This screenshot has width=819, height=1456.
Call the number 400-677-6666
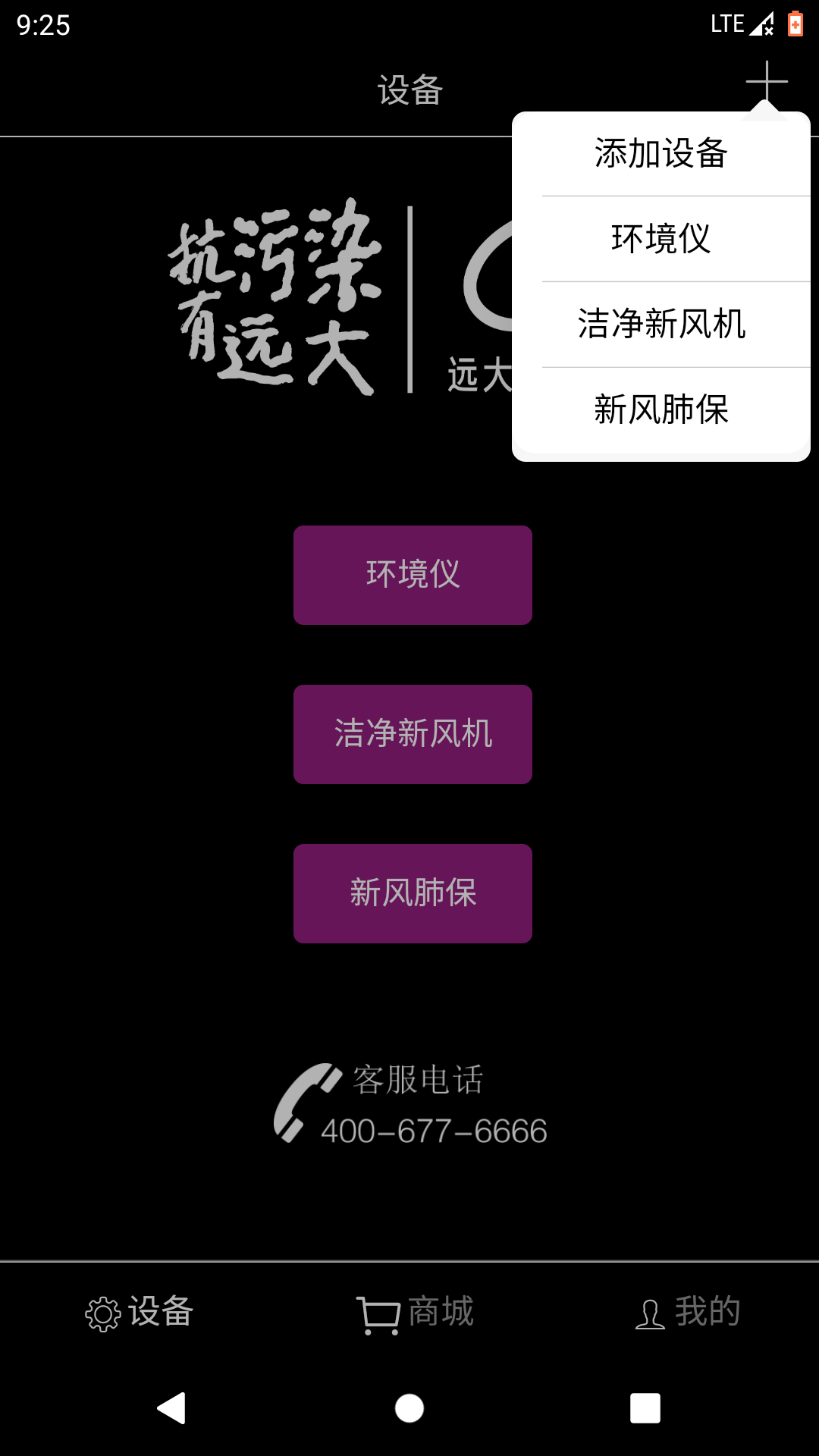434,1130
